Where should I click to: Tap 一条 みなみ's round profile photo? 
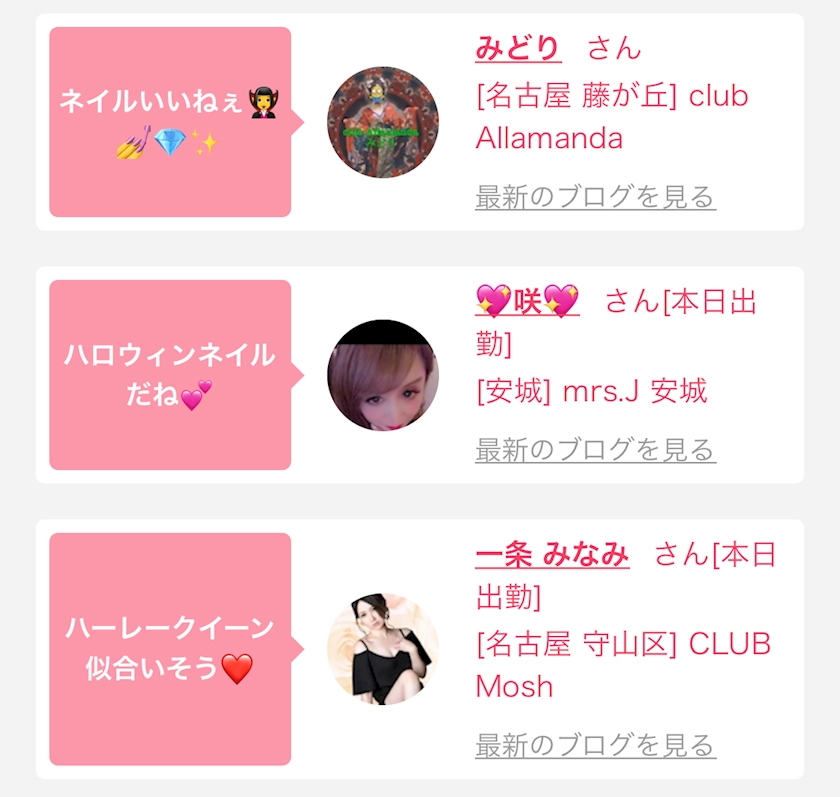(x=383, y=649)
